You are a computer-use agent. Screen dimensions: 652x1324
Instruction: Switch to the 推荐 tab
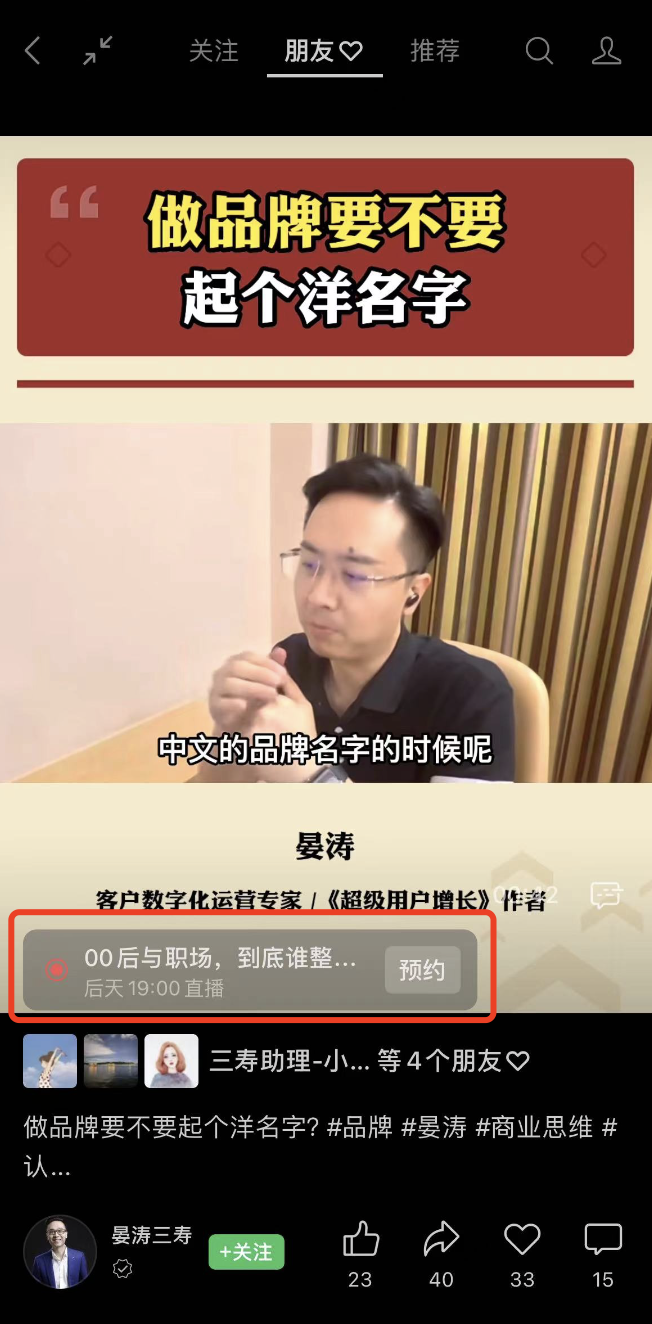point(435,51)
